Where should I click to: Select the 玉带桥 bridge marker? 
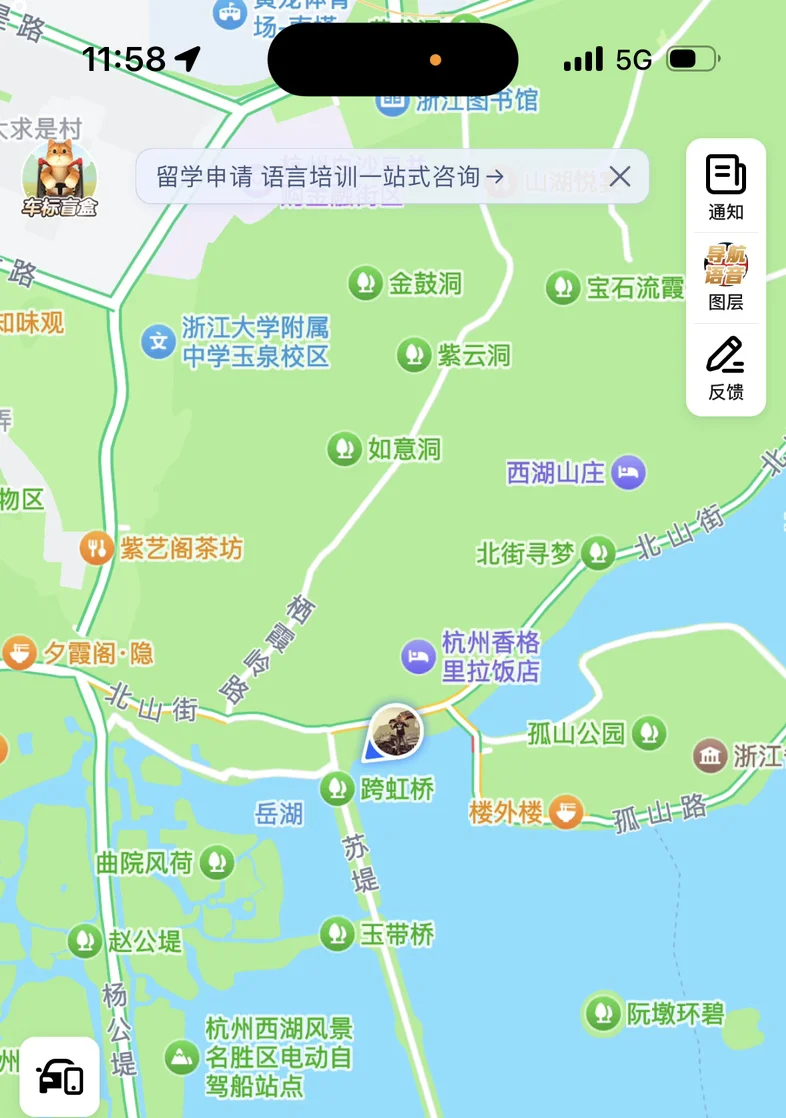click(338, 934)
